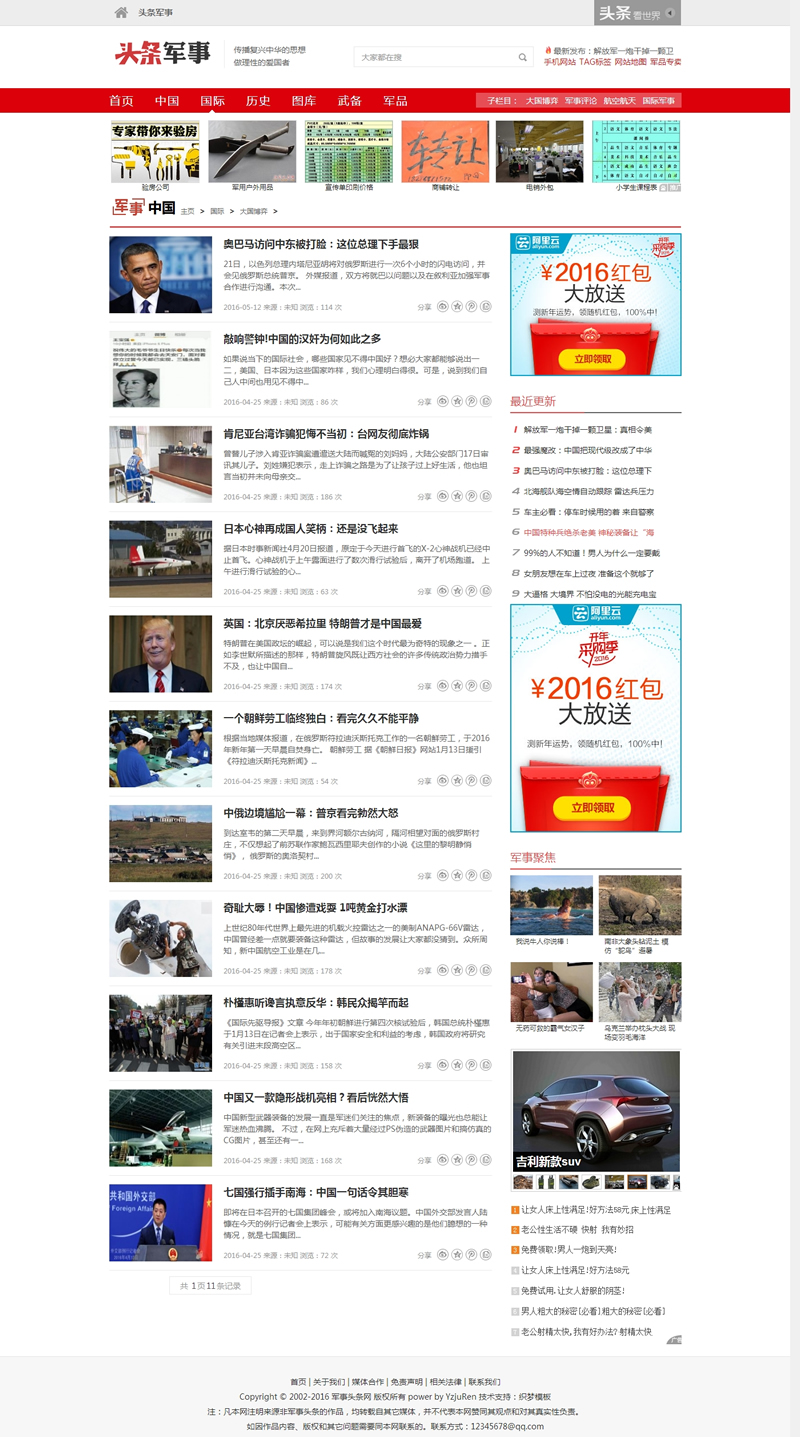This screenshot has height=1437, width=800.
Task: Open the 网站地图 link in the header
Action: 630,62
